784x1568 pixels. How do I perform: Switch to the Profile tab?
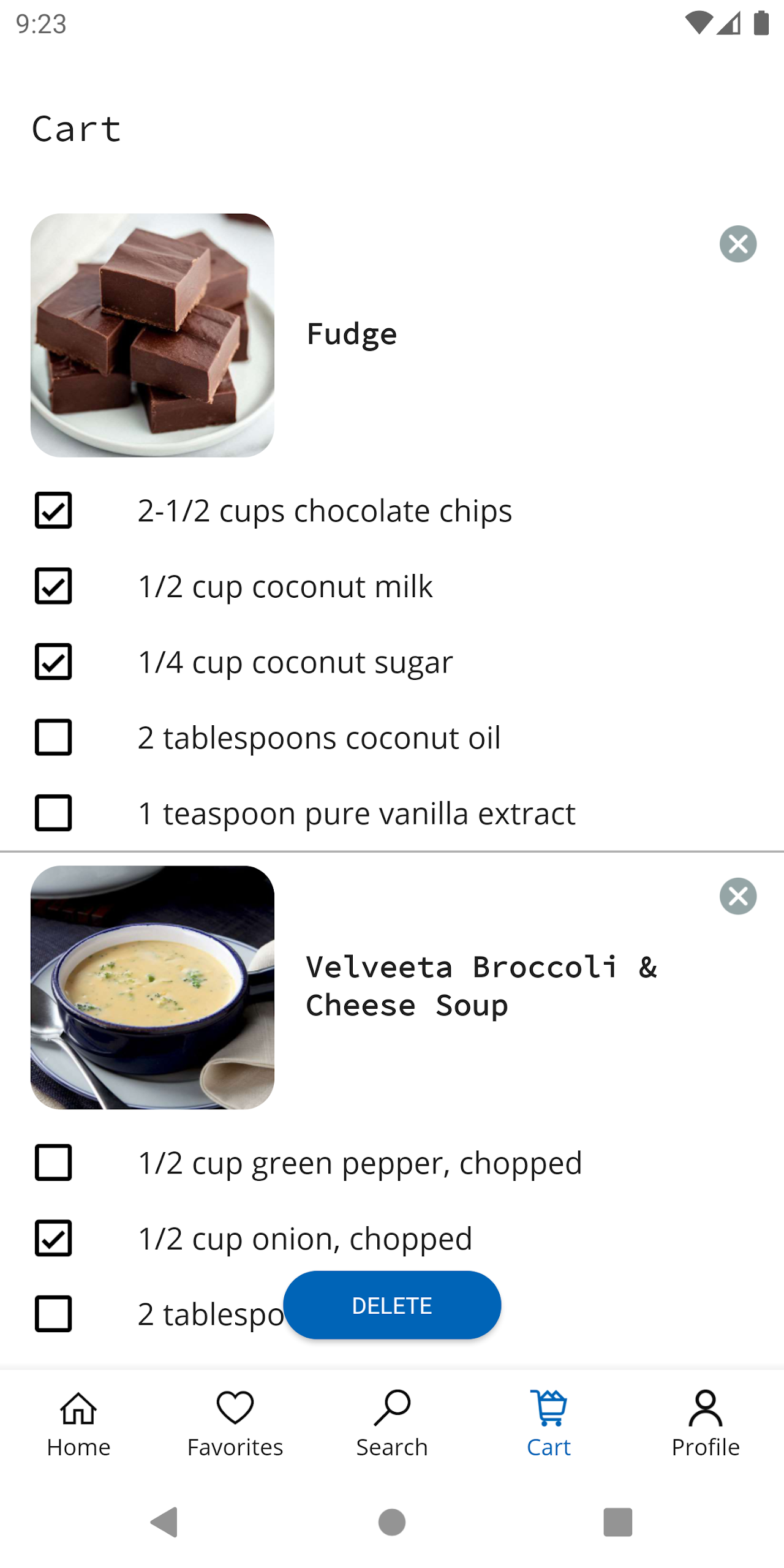point(706,1423)
